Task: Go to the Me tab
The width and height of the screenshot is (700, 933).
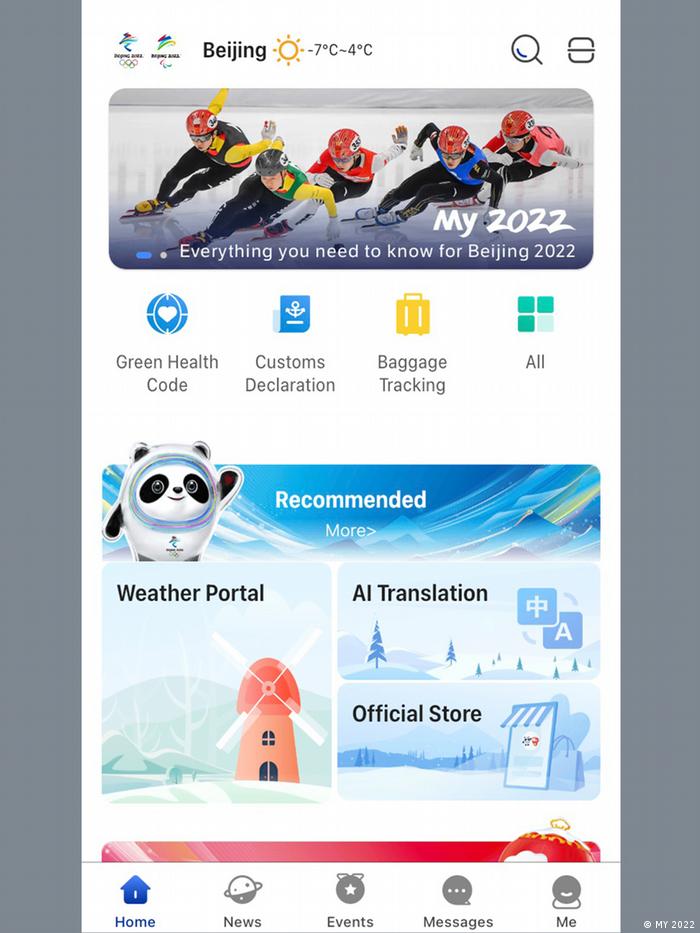Action: [566, 900]
